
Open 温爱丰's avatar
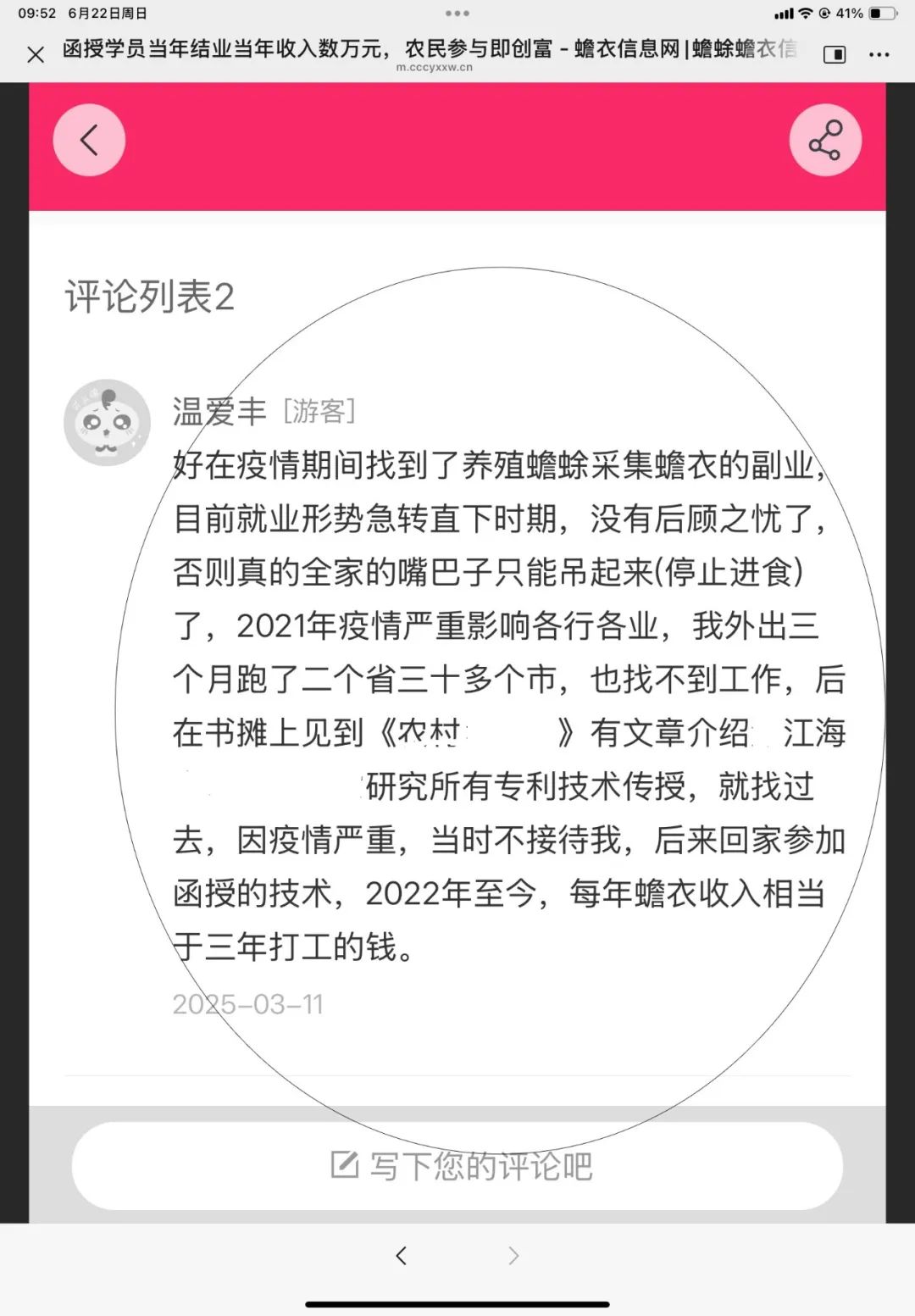point(108,422)
